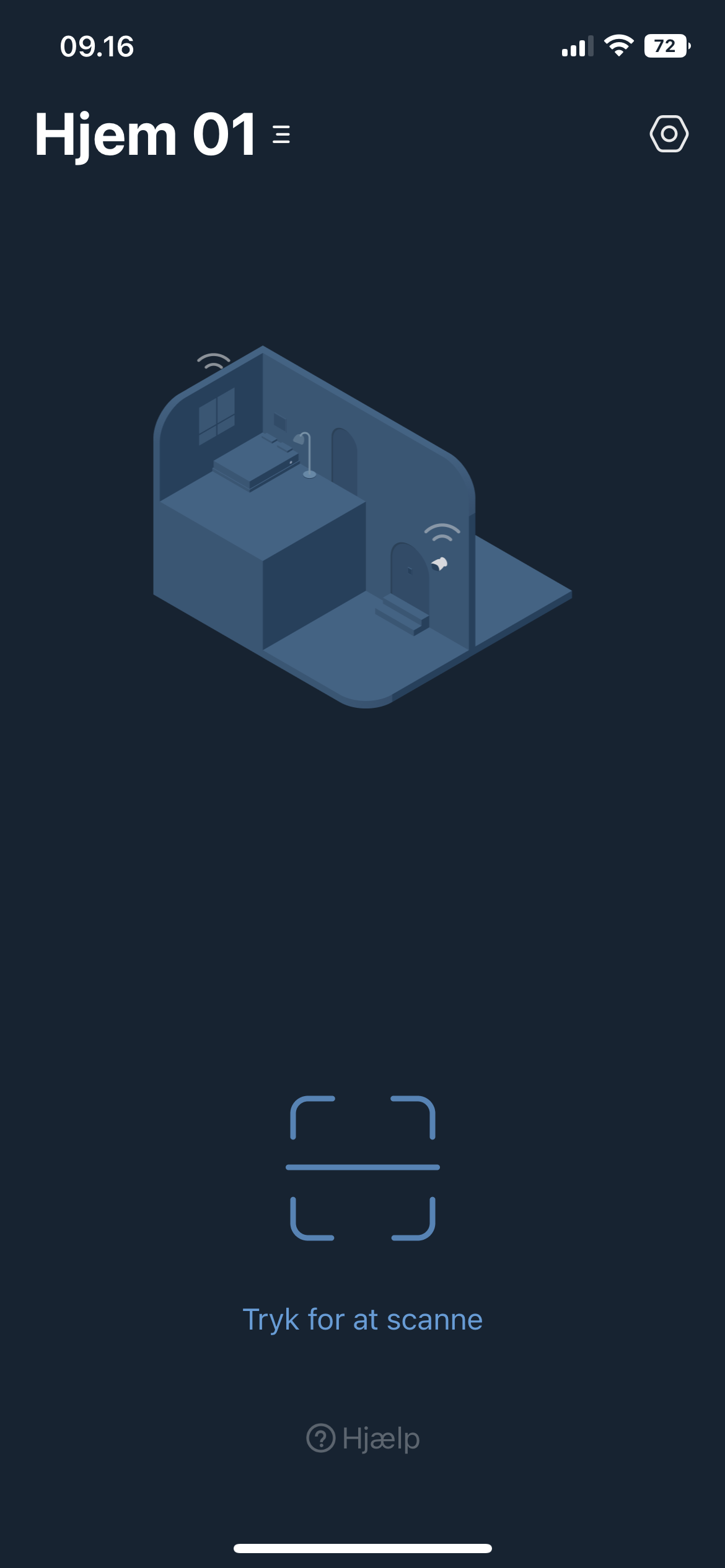This screenshot has height=1568, width=725.
Task: Open the Hjem 01 home list menu
Action: pyautogui.click(x=281, y=134)
